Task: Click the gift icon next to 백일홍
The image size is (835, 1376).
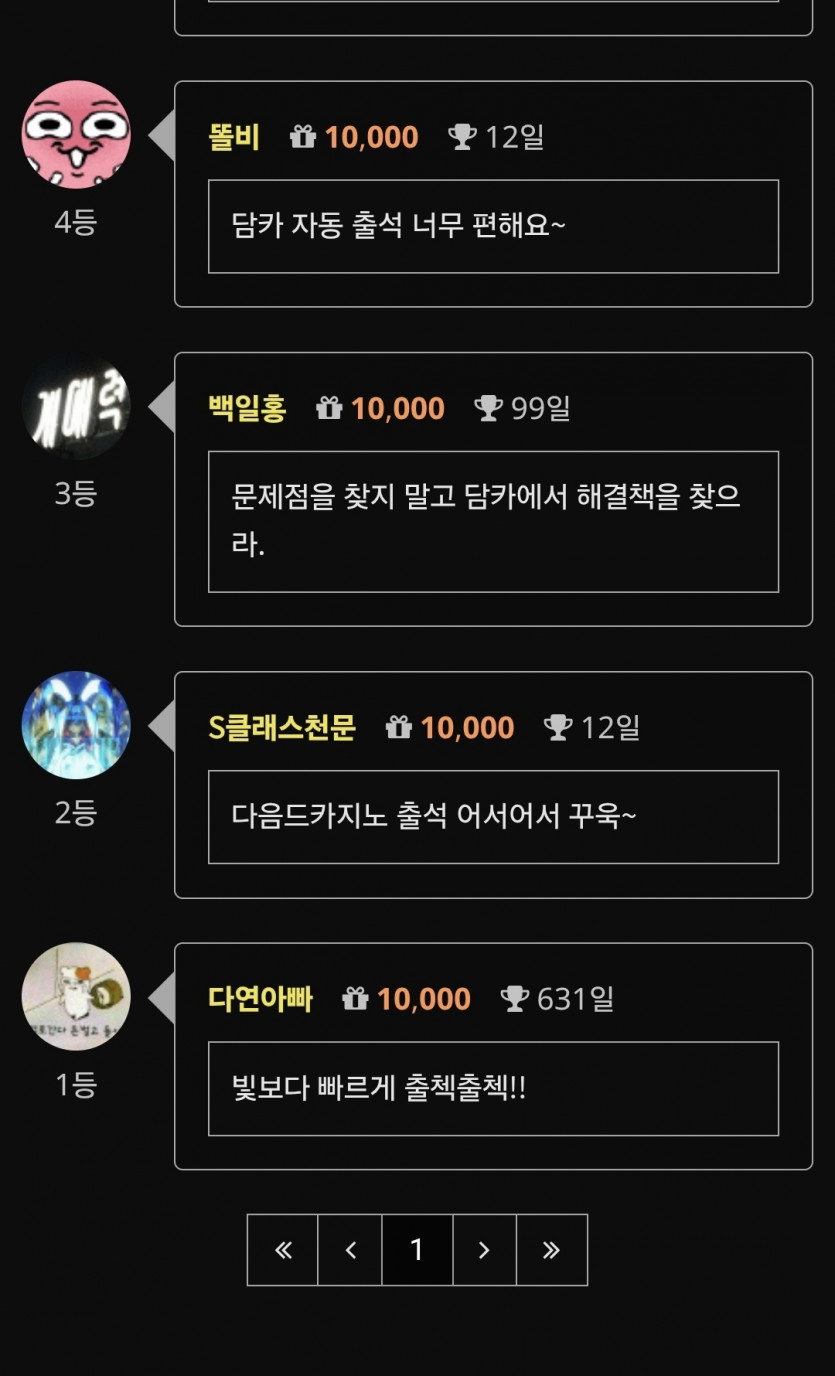Action: tap(331, 407)
